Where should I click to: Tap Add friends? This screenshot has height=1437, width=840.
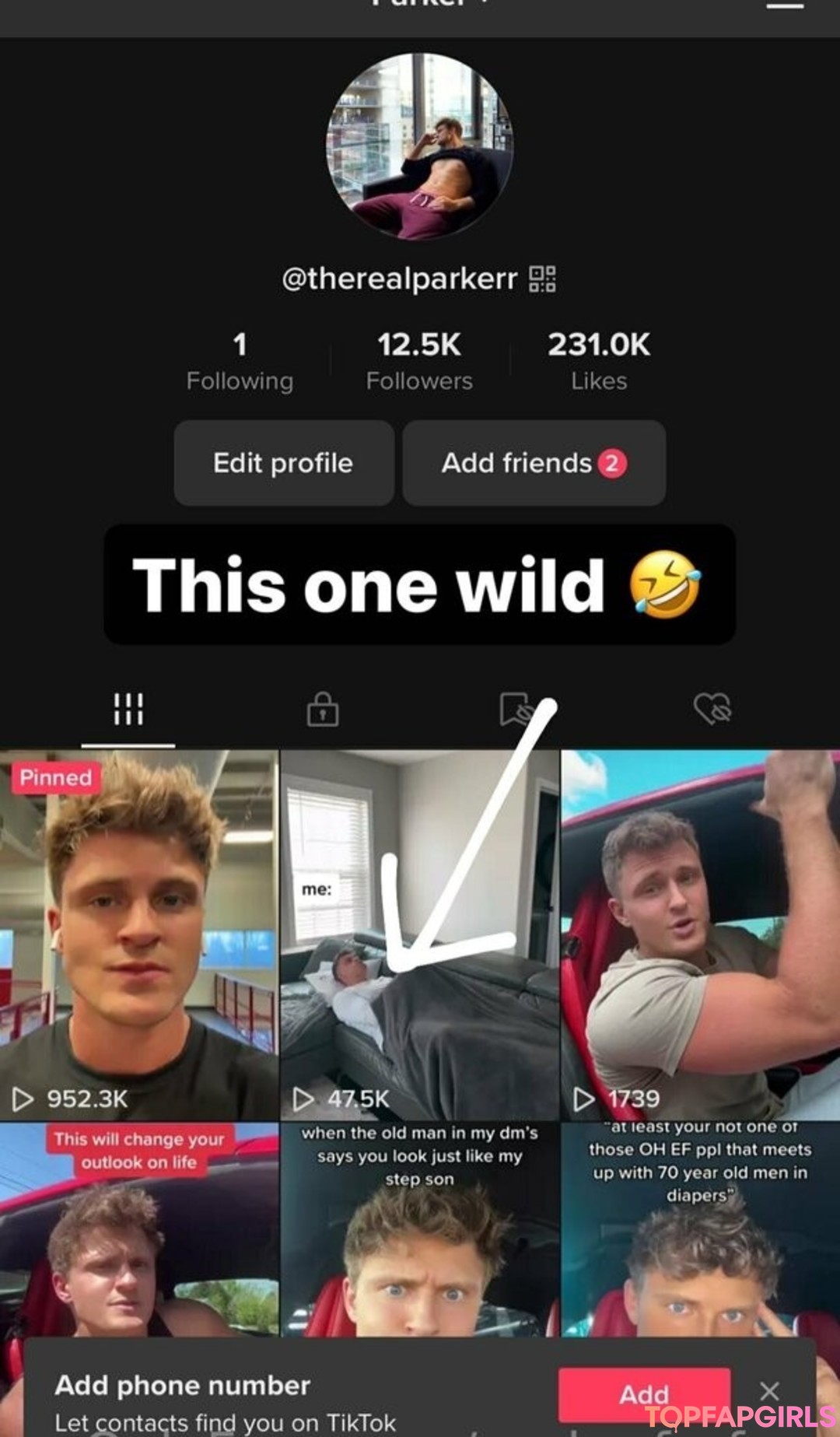[534, 463]
